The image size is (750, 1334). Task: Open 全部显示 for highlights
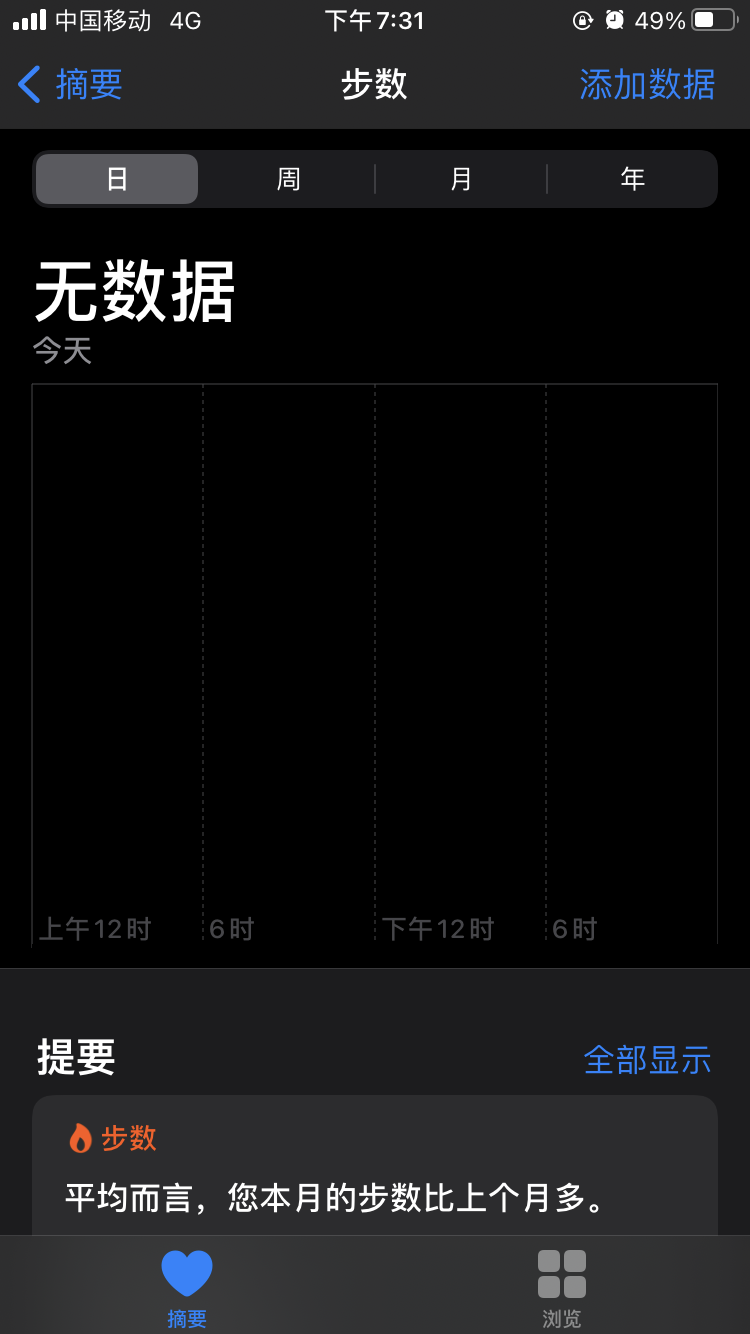647,1060
